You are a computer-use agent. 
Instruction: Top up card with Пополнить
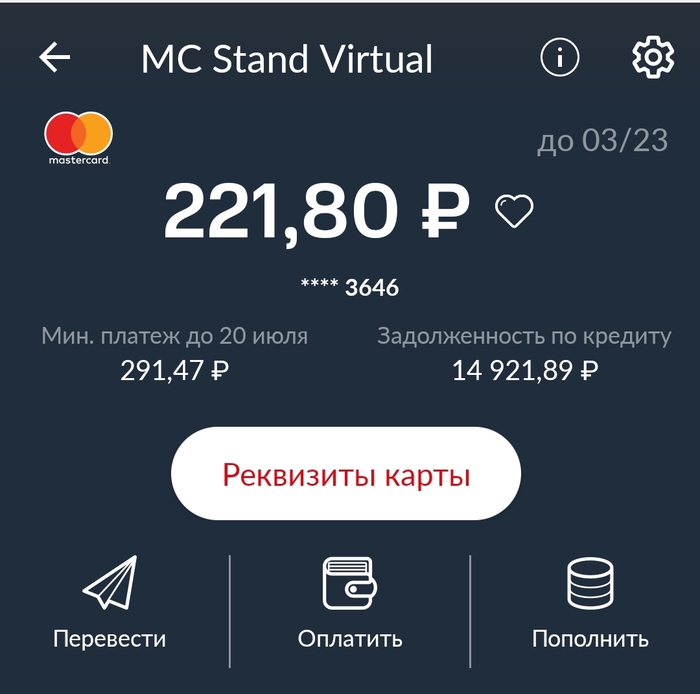[590, 604]
